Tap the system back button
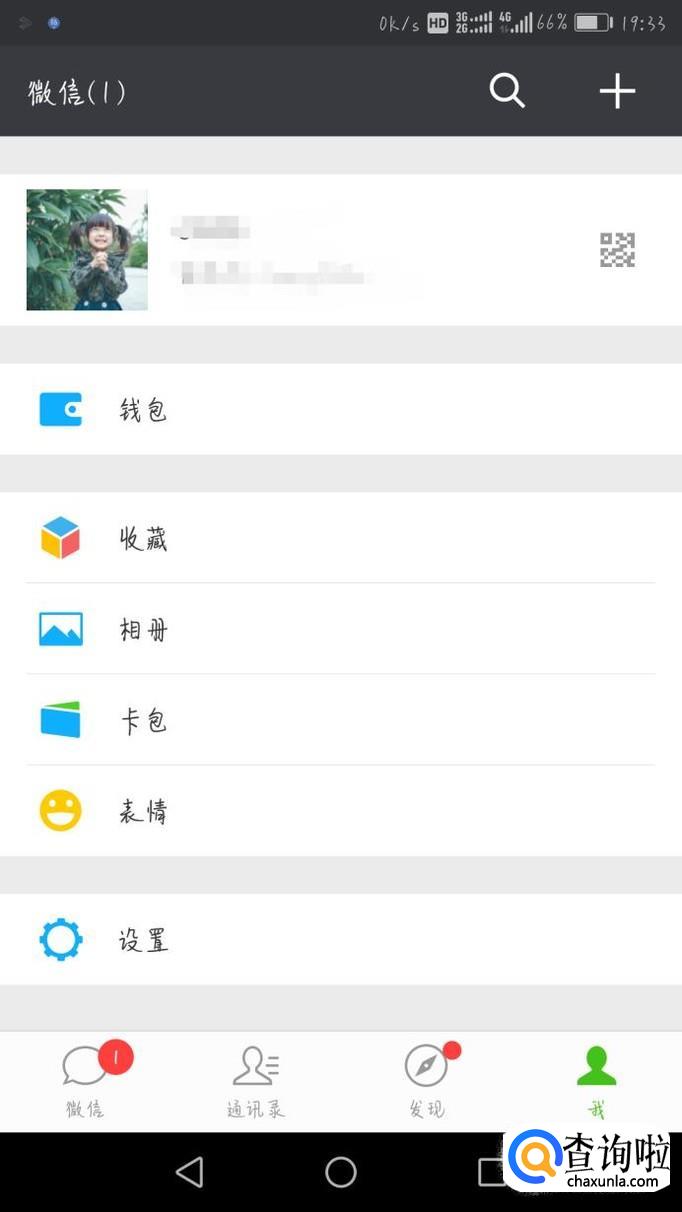682x1212 pixels. [189, 1172]
